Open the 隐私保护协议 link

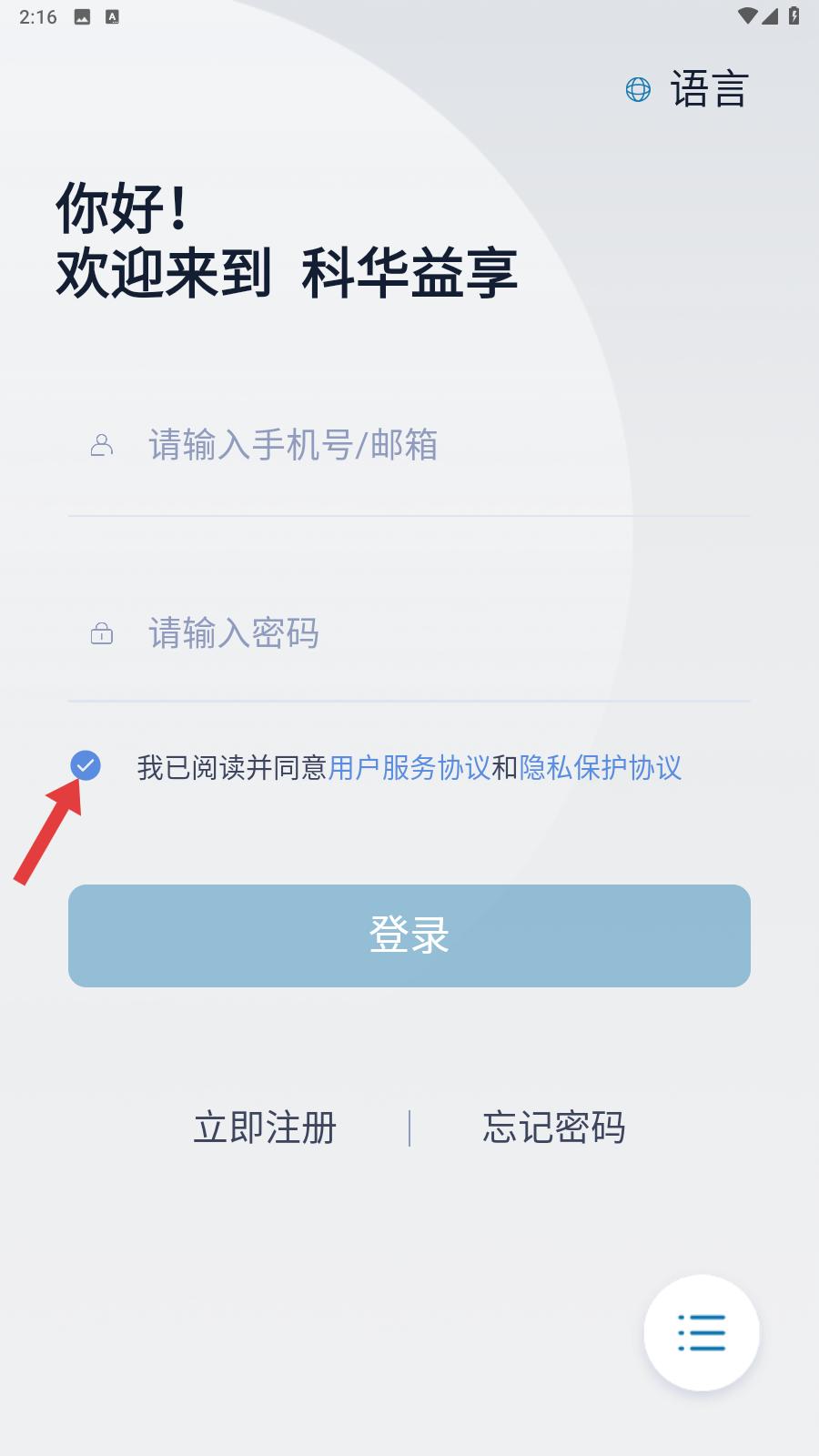(601, 768)
